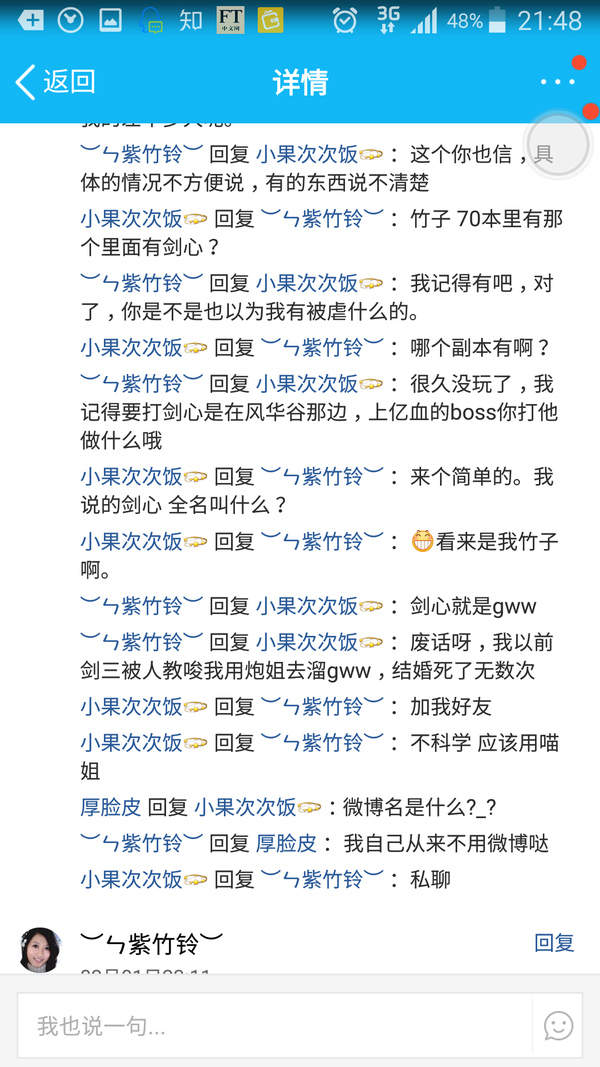
Task: Focus the 我也说一句 comment field
Action: point(275,1025)
